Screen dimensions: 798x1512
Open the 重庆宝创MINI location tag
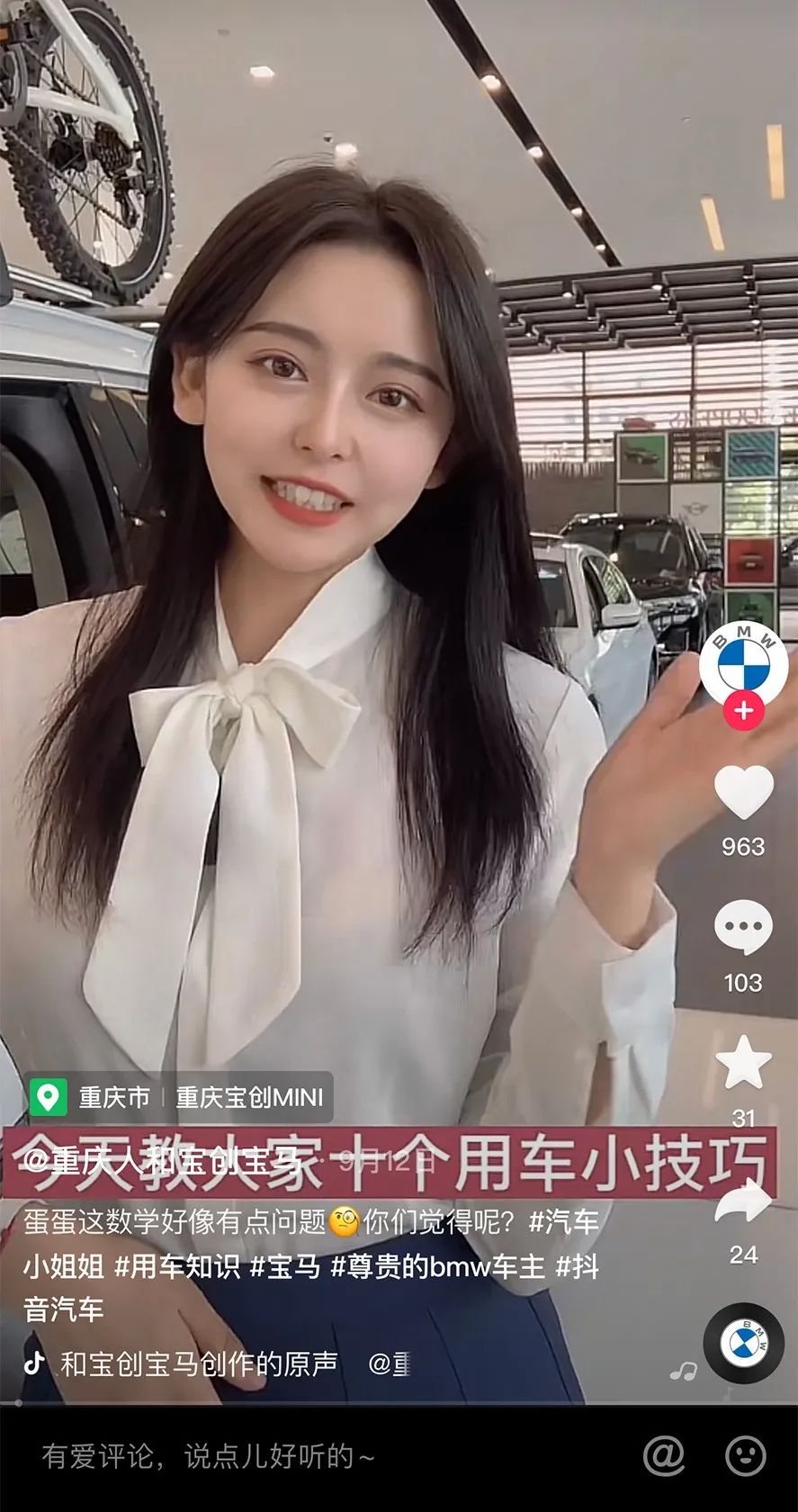pos(249,1097)
